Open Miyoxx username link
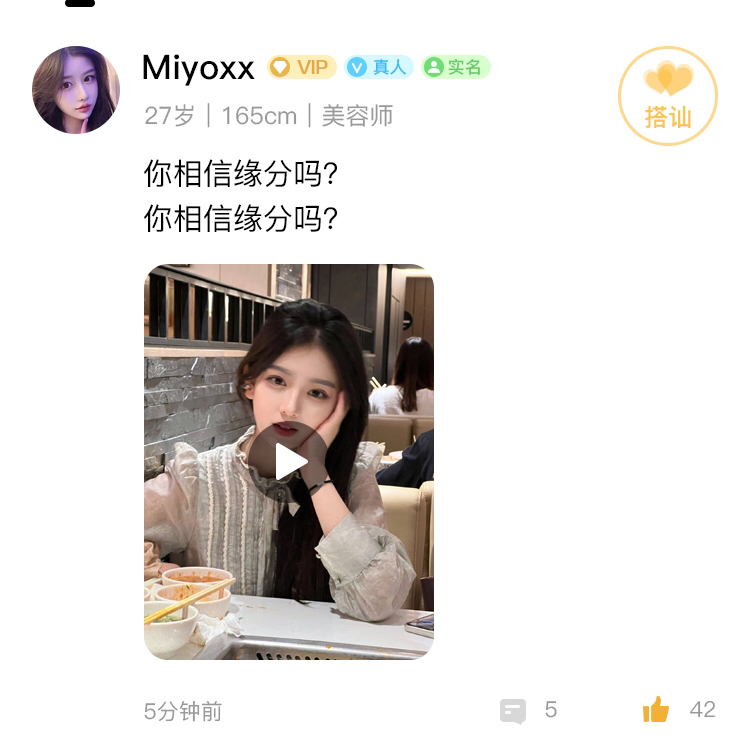Image resolution: width=750 pixels, height=750 pixels. (198, 68)
